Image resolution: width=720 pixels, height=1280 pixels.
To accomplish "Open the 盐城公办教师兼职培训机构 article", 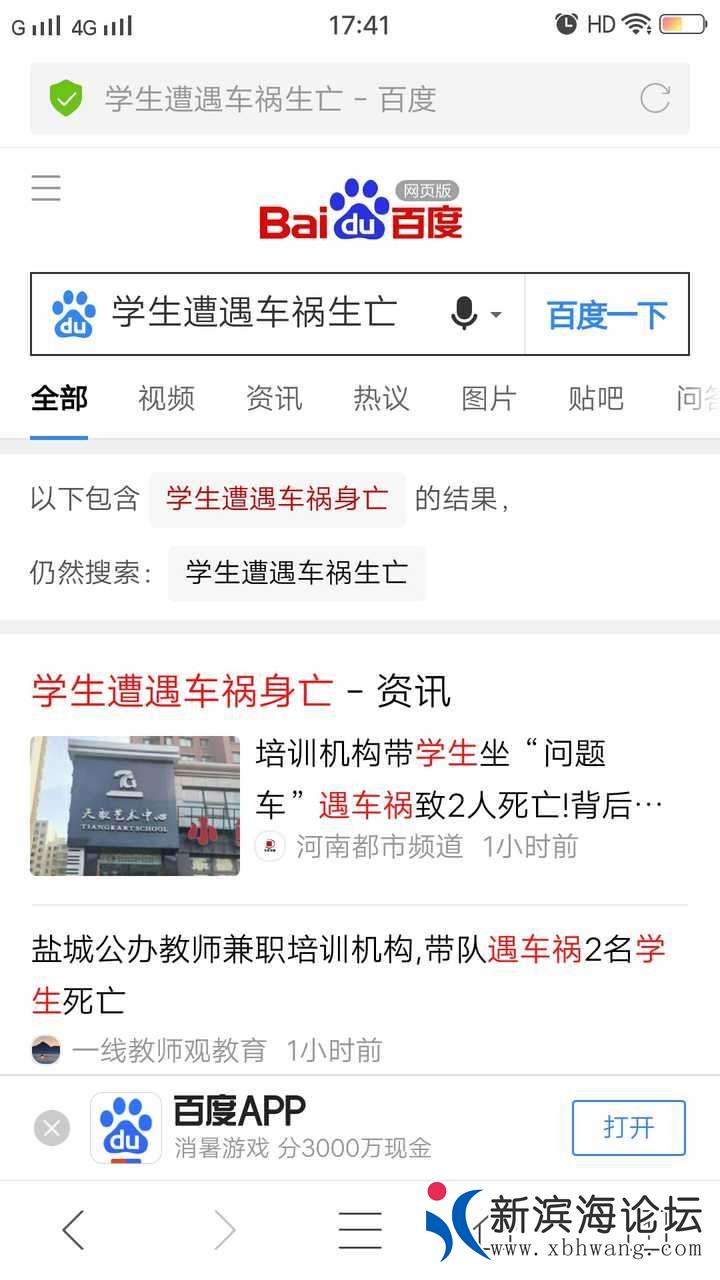I will 348,972.
